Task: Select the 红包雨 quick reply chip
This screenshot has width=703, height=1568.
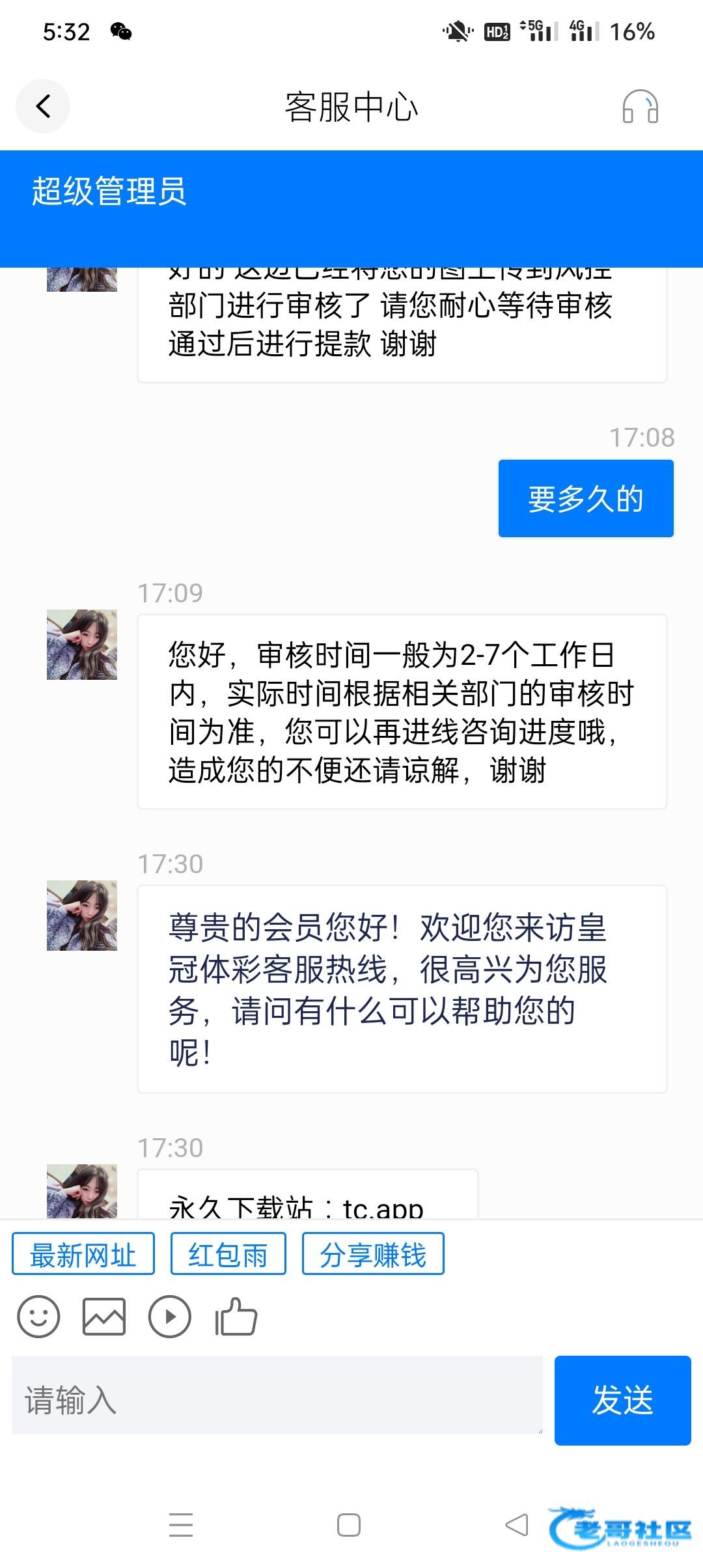Action: [x=228, y=1253]
